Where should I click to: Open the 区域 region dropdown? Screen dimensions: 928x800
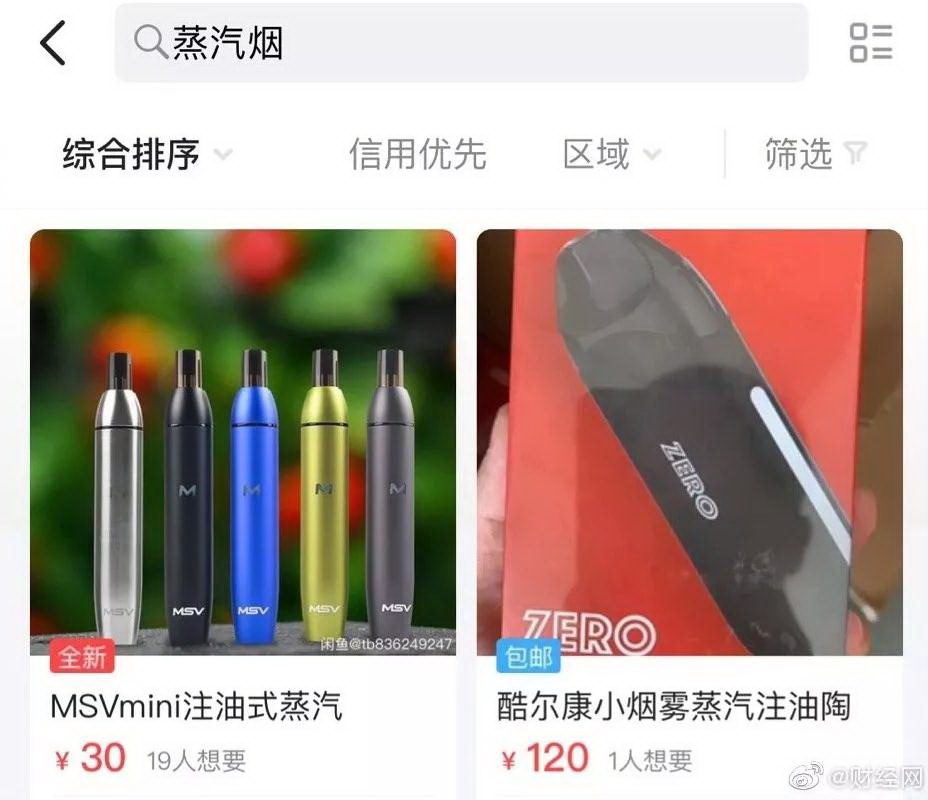(611, 155)
